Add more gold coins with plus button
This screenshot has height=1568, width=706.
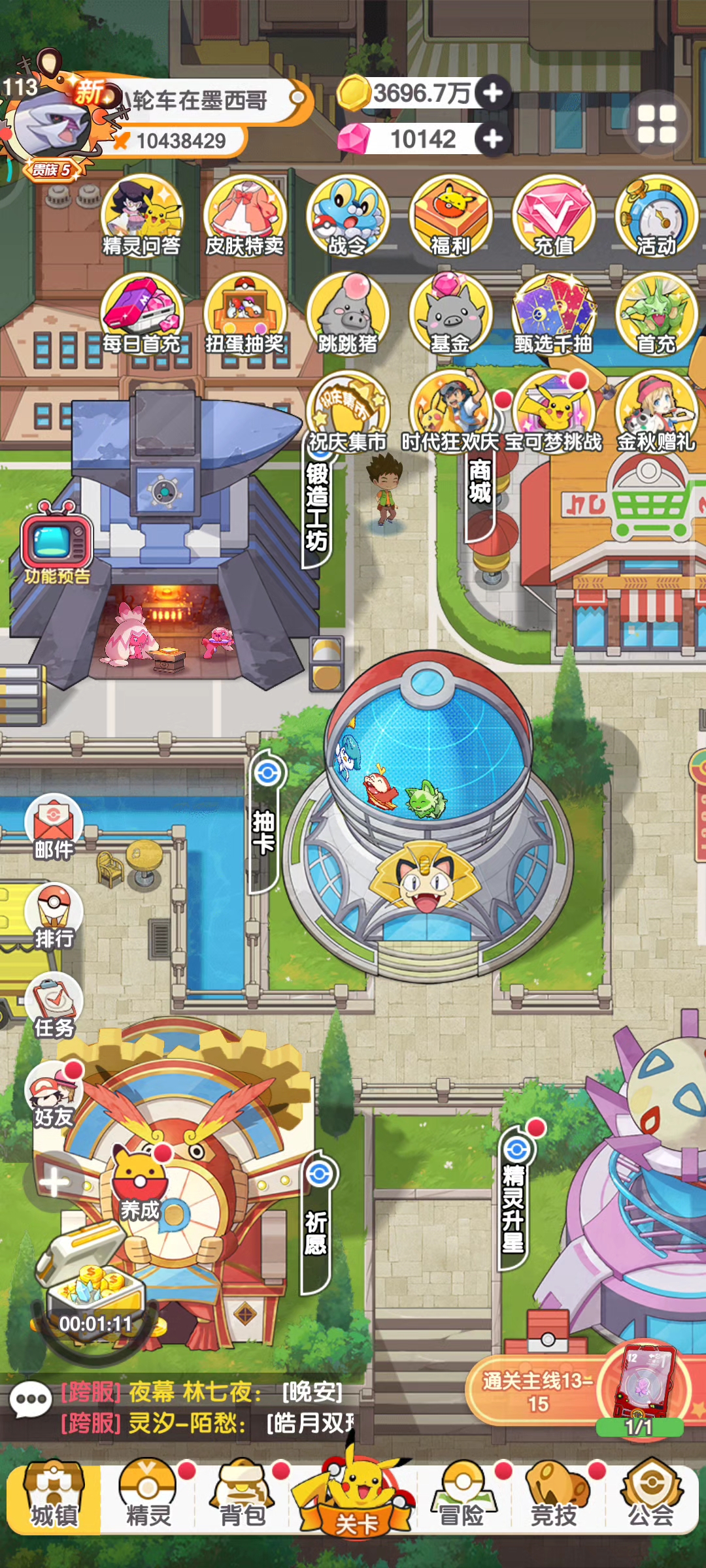(493, 93)
